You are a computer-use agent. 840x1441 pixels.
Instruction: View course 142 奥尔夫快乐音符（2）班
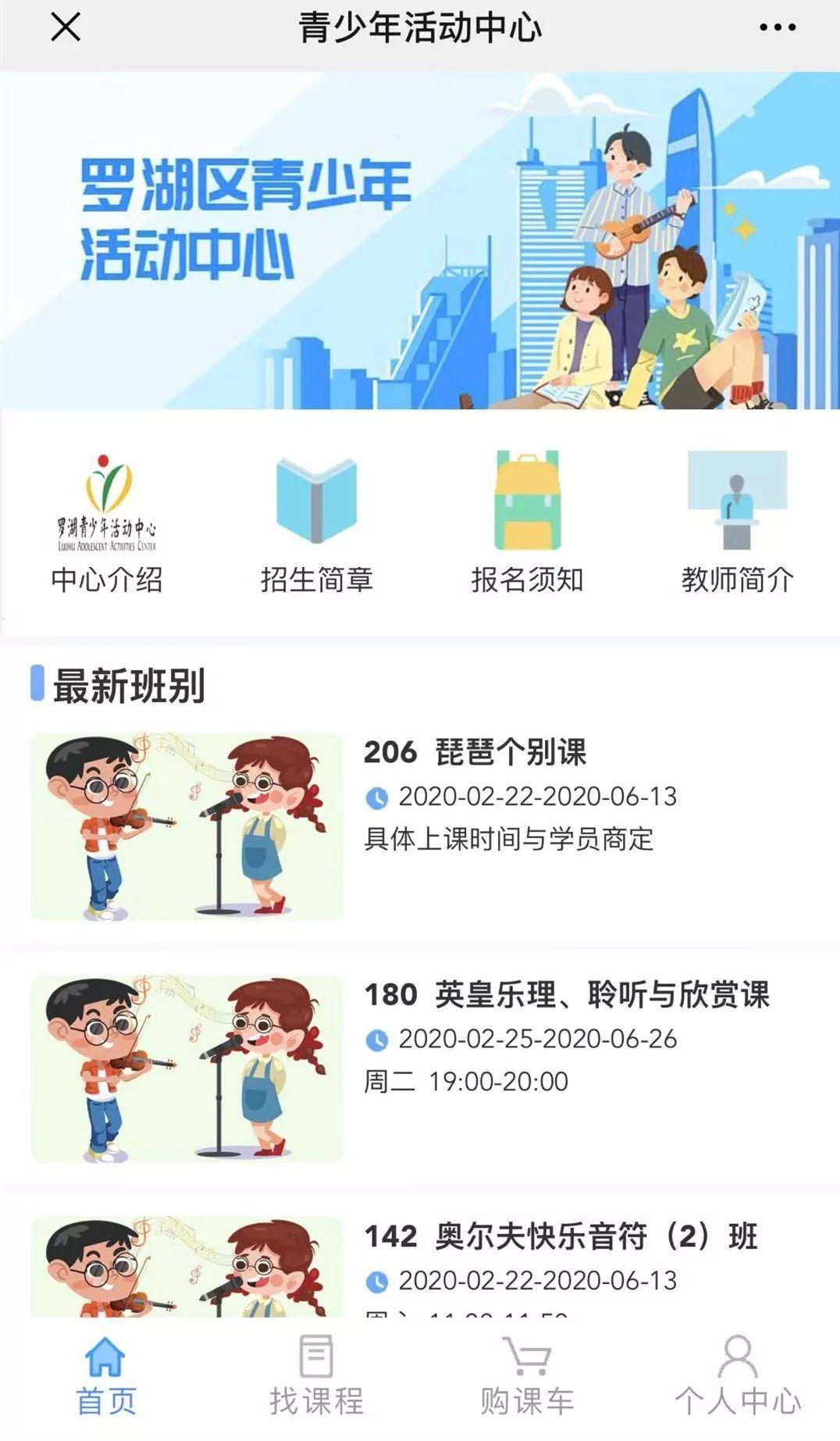click(x=560, y=1236)
